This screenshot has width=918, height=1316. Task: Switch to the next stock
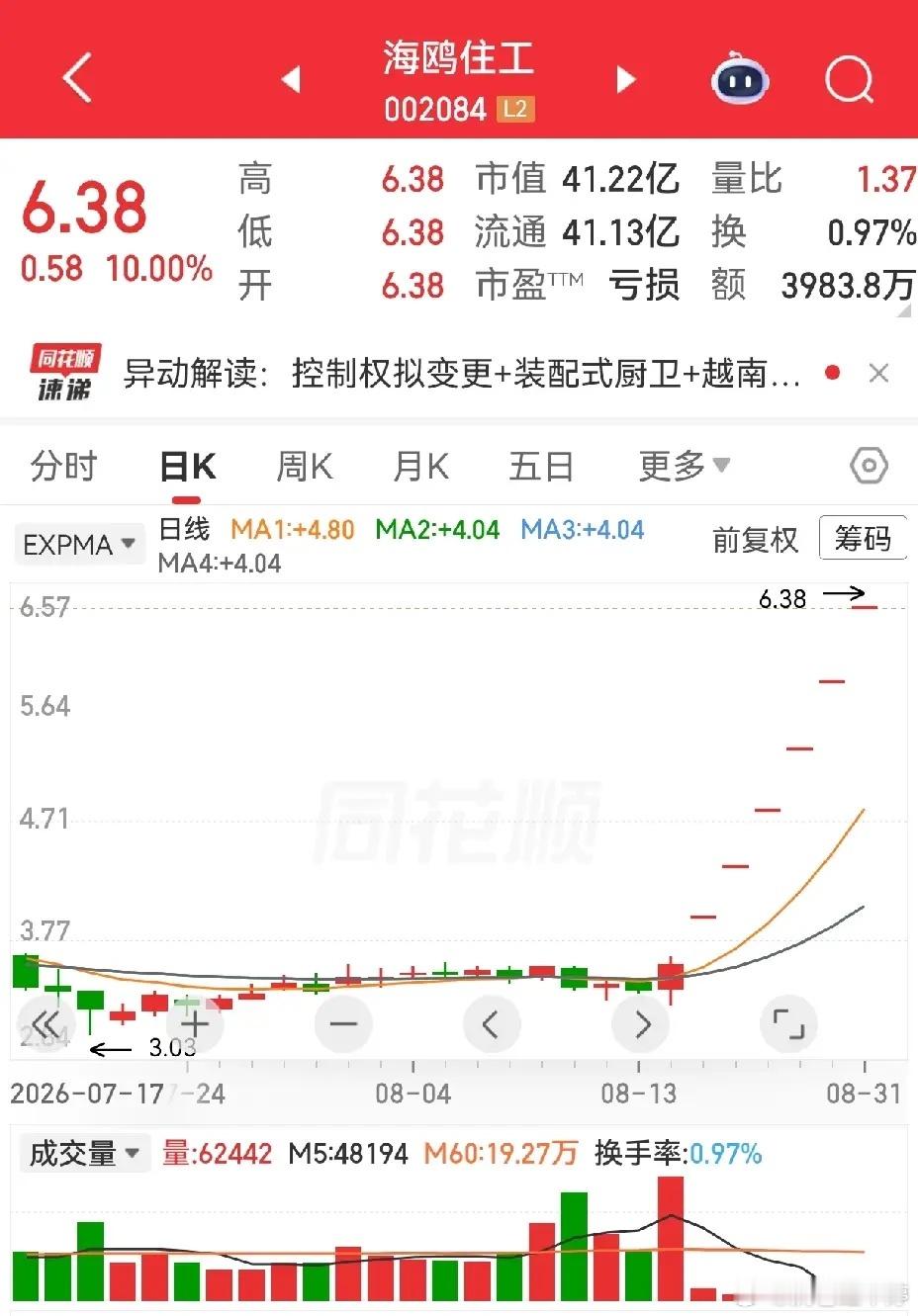pyautogui.click(x=625, y=79)
